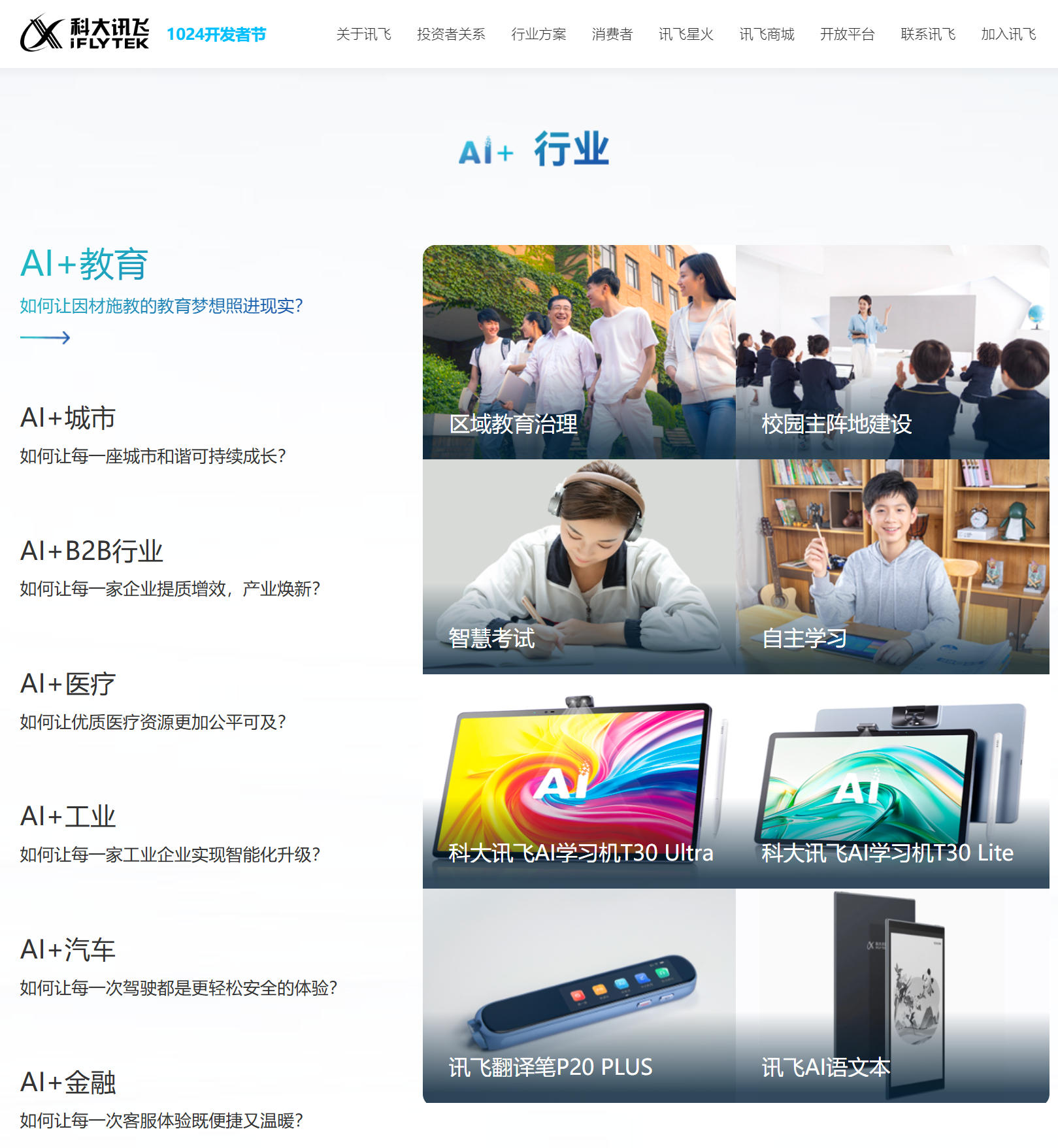Viewport: 1058px width, 1148px height.
Task: Go to 投资者关系 page
Action: 451,35
